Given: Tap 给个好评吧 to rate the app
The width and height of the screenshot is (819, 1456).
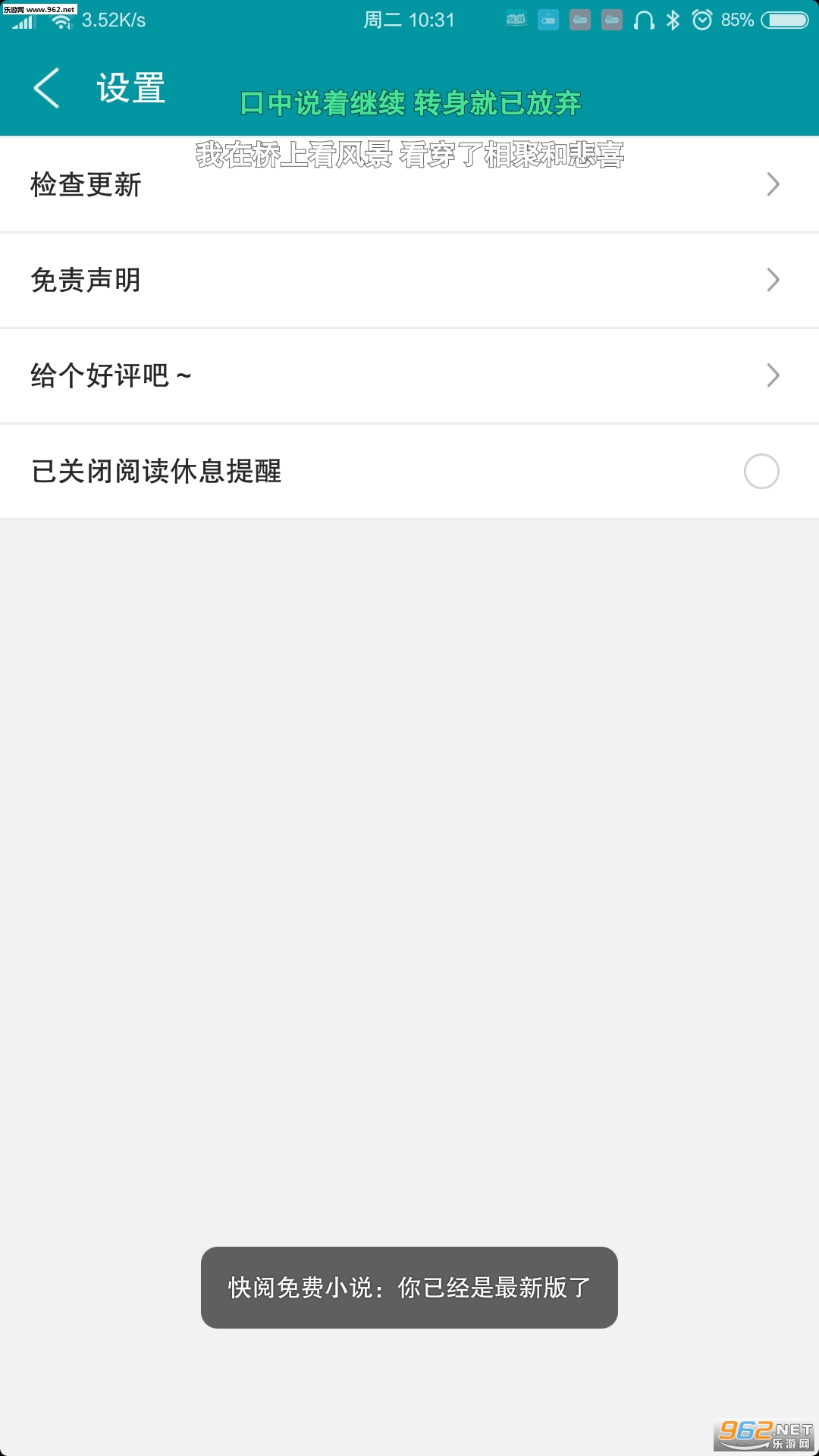Looking at the screenshot, I should click(x=409, y=375).
